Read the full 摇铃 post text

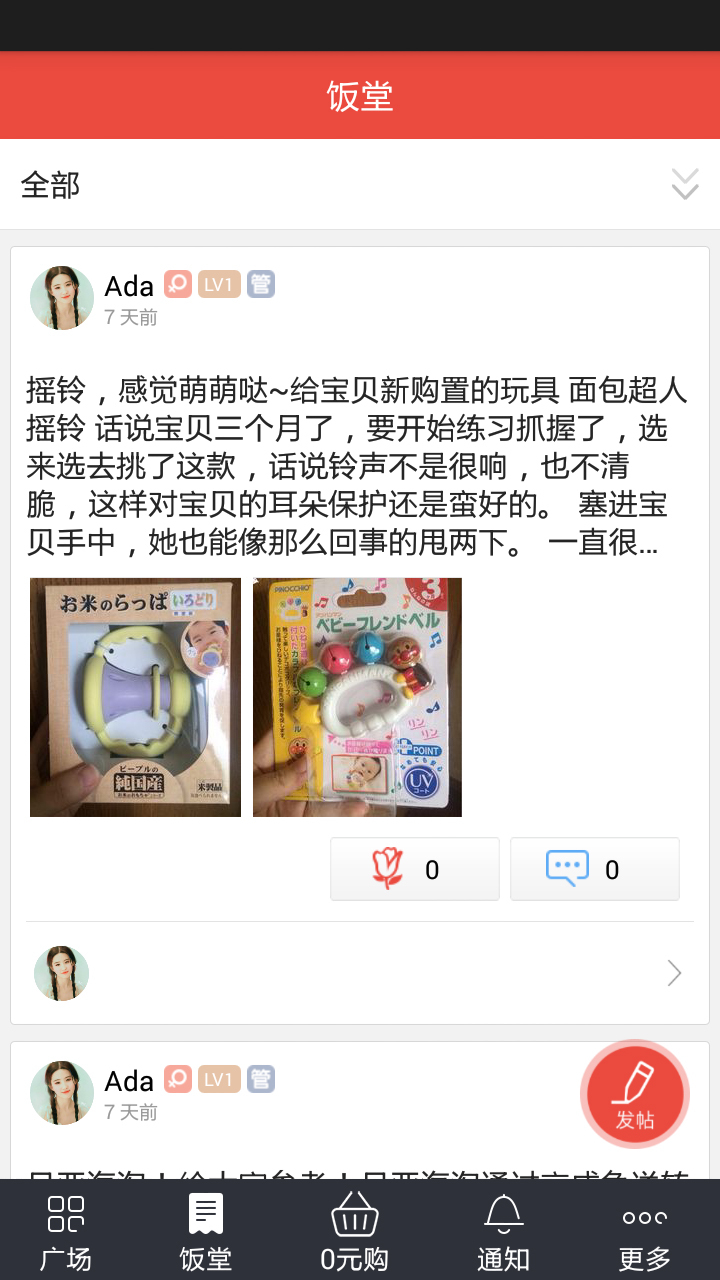[356, 466]
